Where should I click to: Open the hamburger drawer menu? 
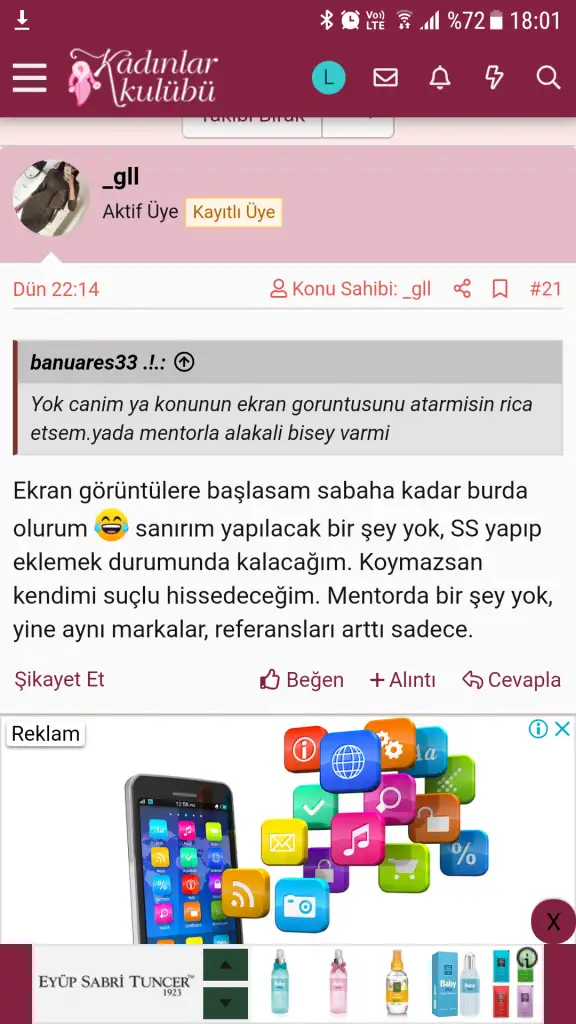(29, 78)
